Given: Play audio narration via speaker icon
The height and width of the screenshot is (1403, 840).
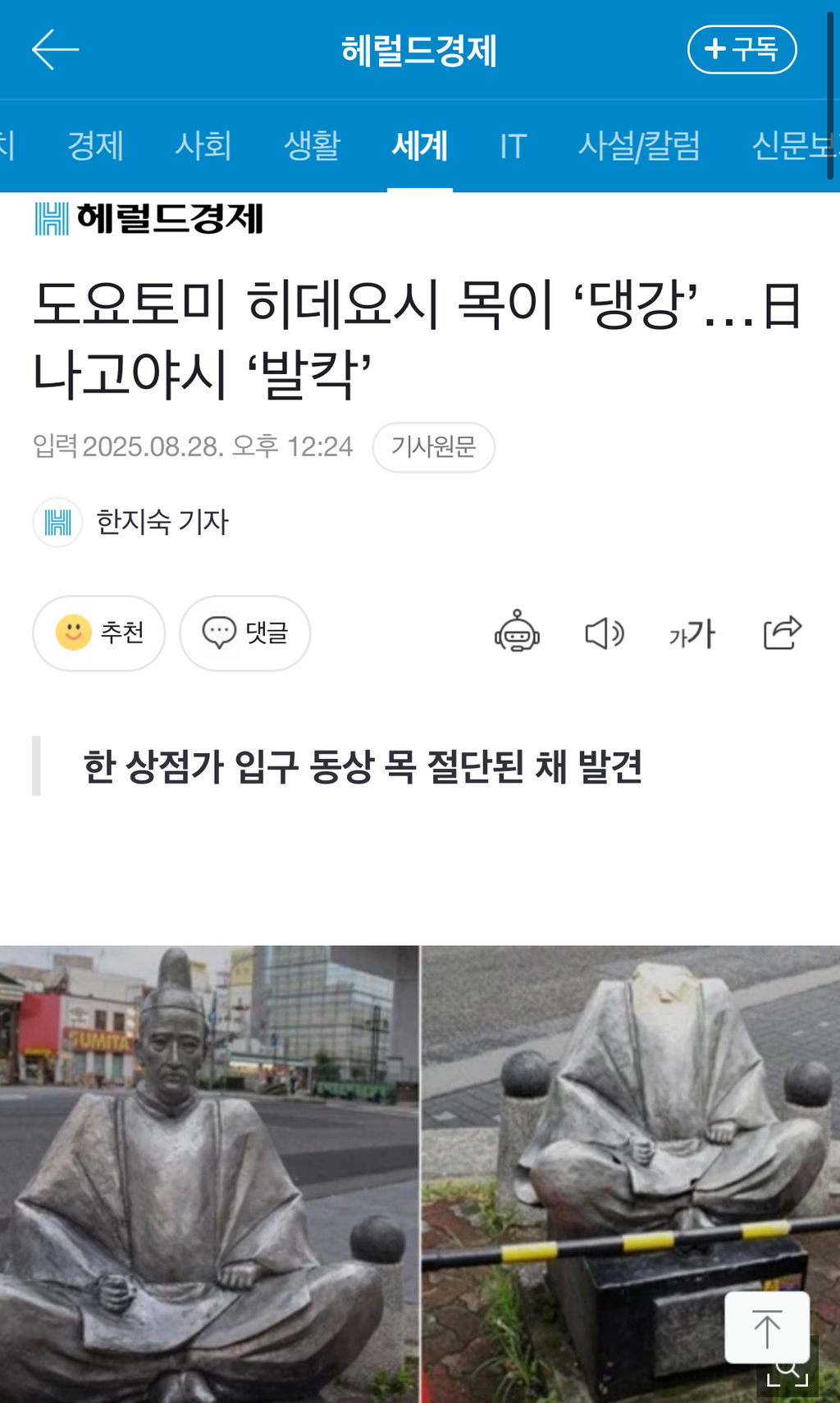Looking at the screenshot, I should (605, 633).
